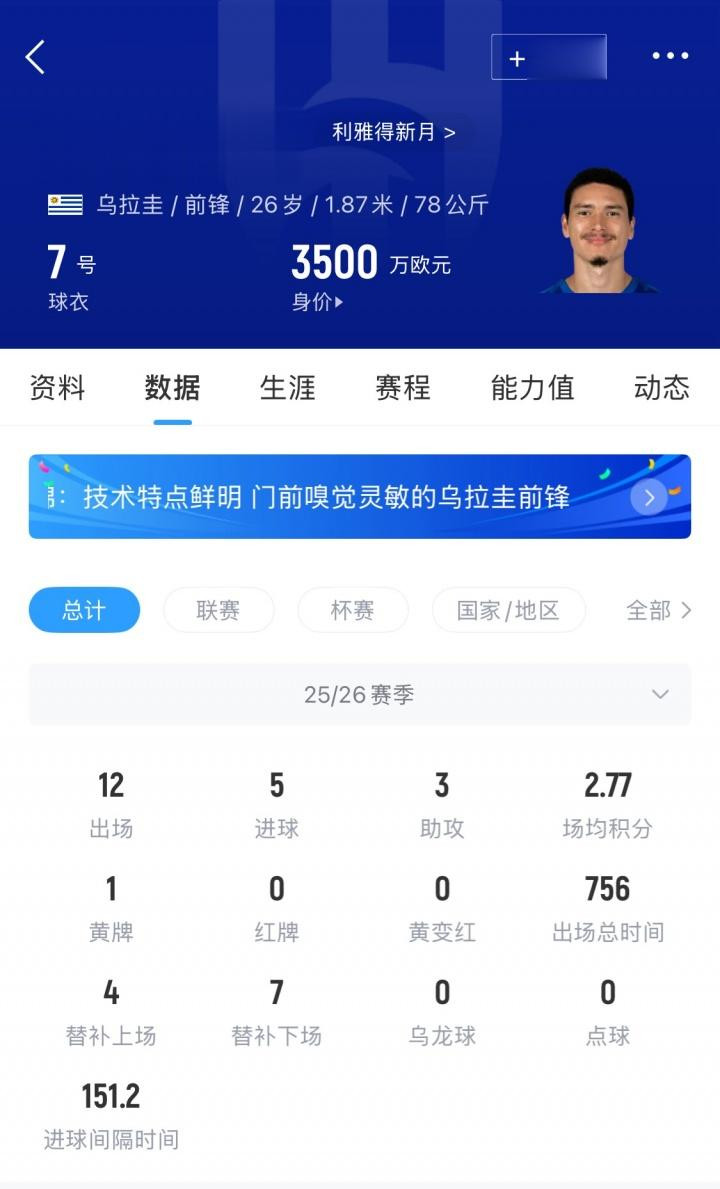The height and width of the screenshot is (1189, 720).
Task: Open the 生涯 tab
Action: (x=288, y=388)
